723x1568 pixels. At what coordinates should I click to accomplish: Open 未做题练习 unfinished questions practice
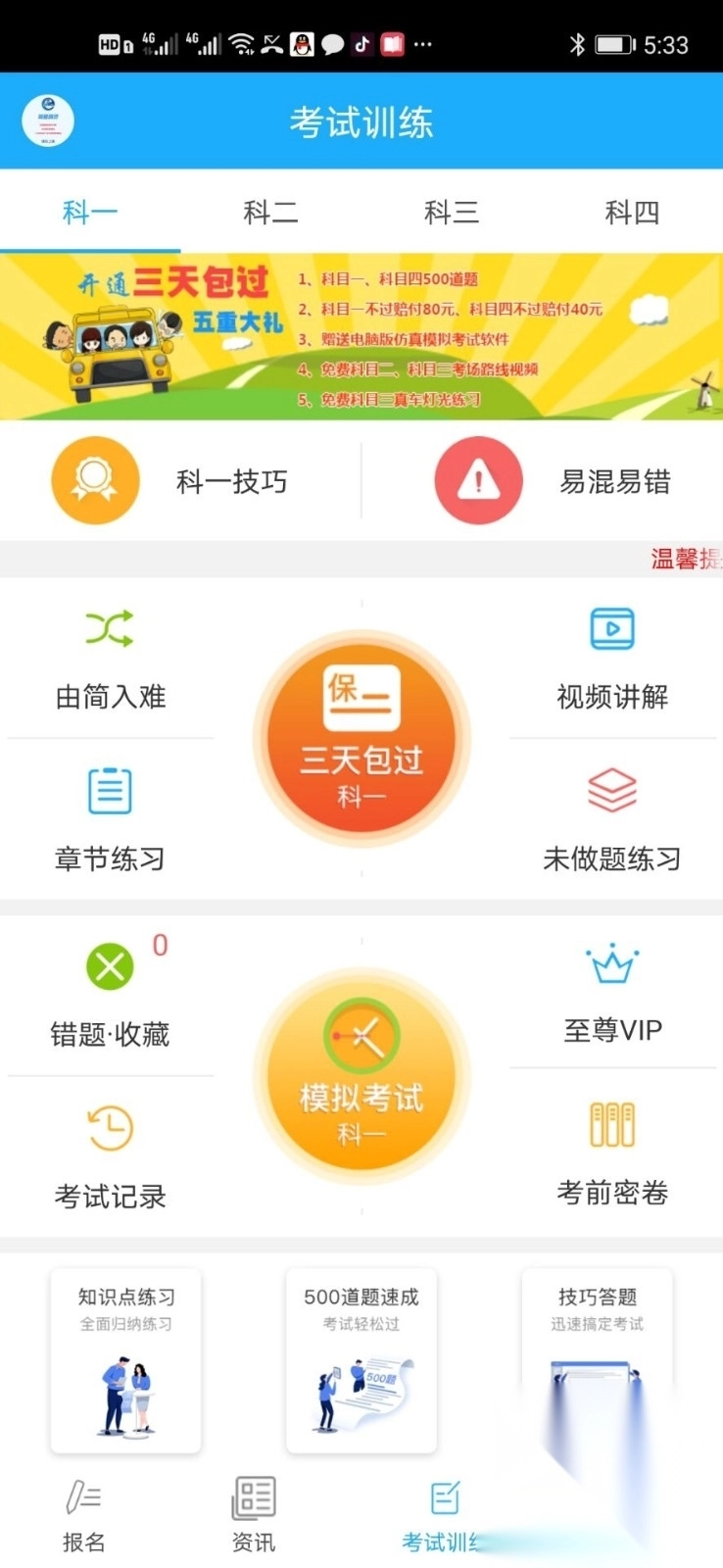coord(611,821)
